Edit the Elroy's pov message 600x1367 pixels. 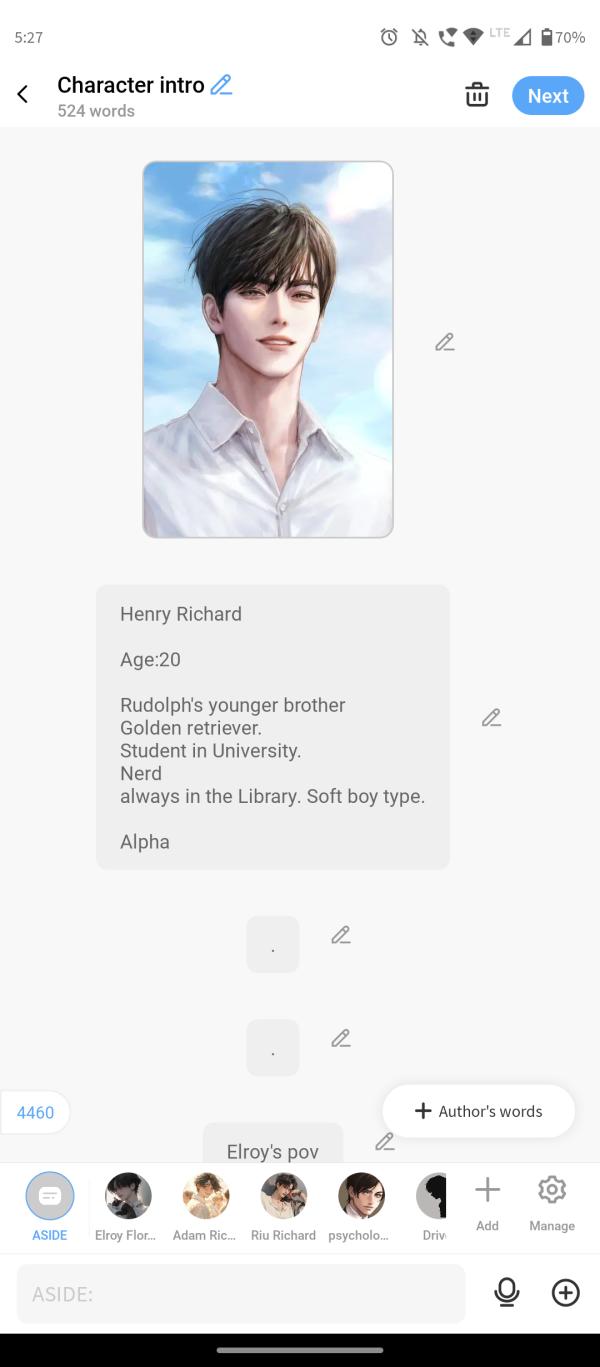[385, 1141]
